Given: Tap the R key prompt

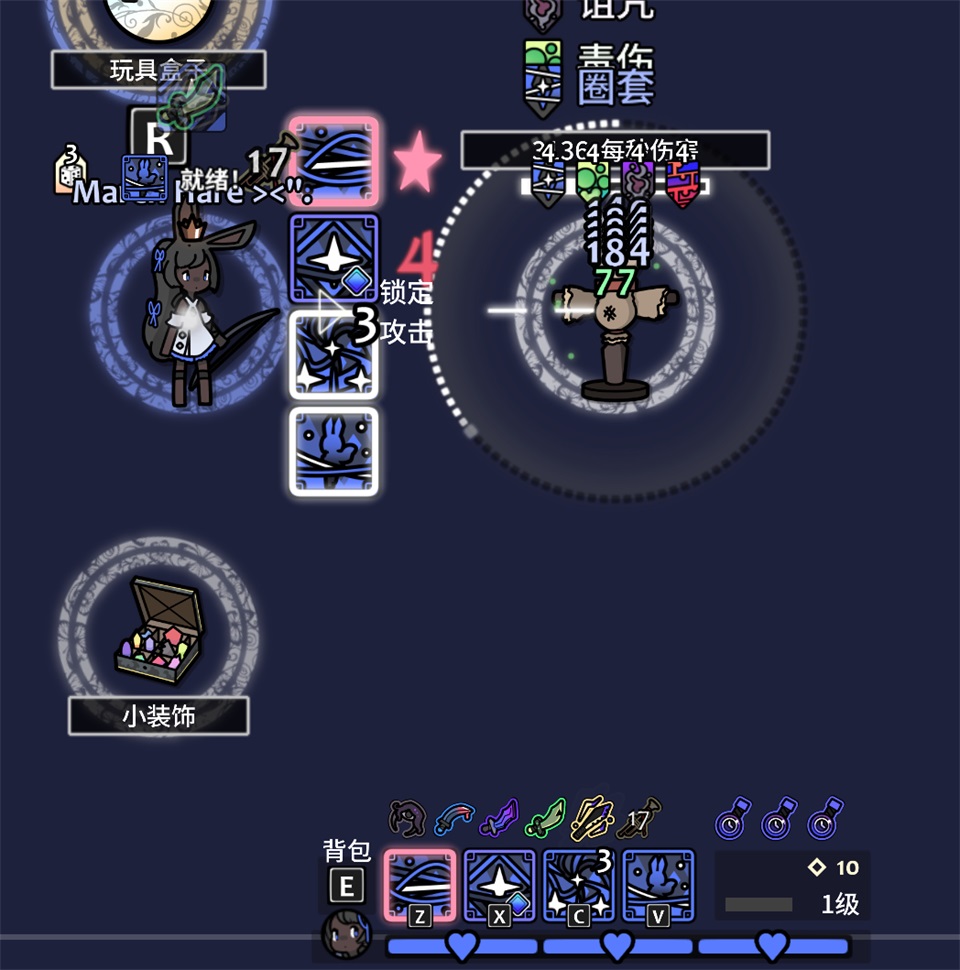Looking at the screenshot, I should tap(158, 140).
